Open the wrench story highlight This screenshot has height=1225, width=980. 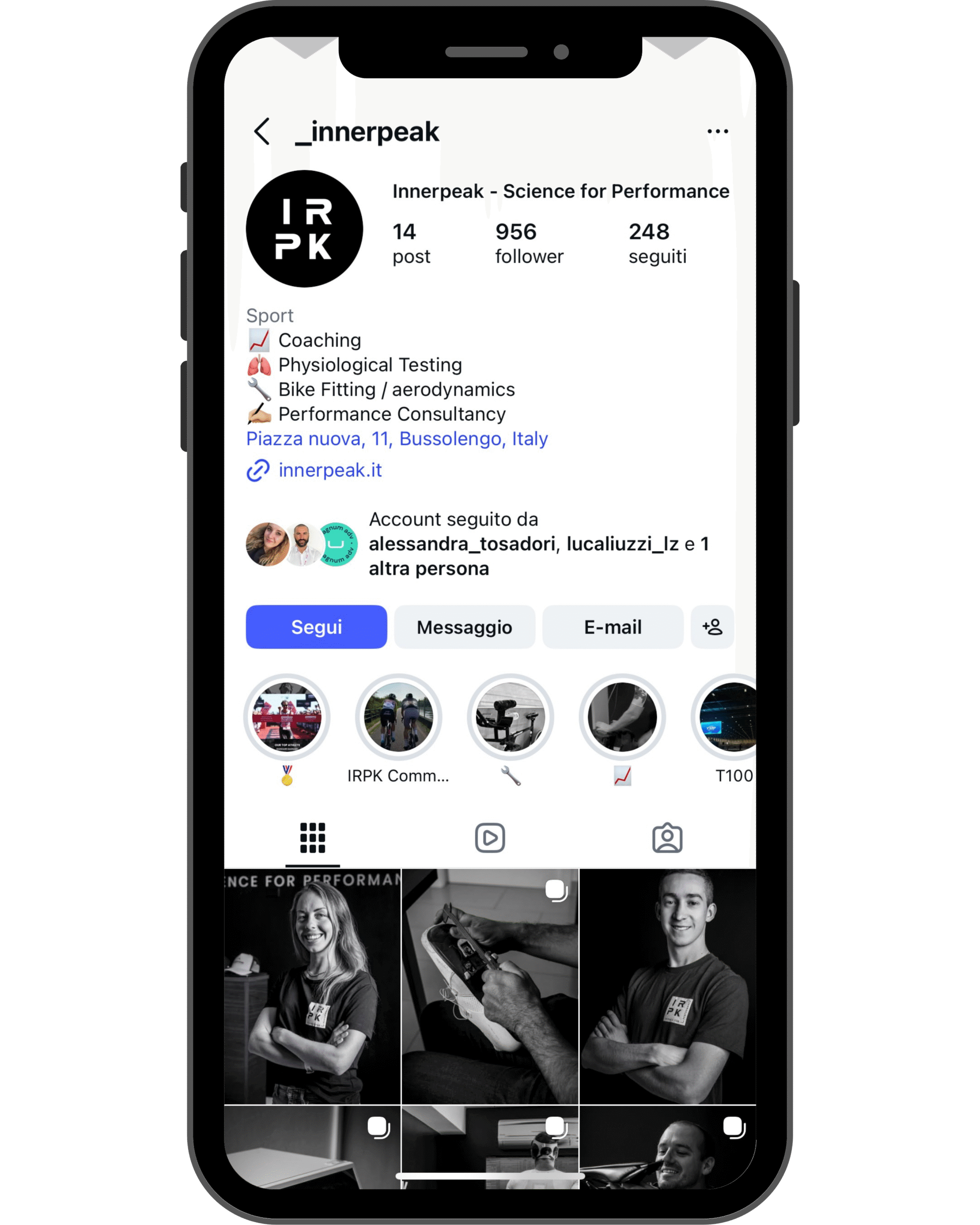tap(510, 718)
